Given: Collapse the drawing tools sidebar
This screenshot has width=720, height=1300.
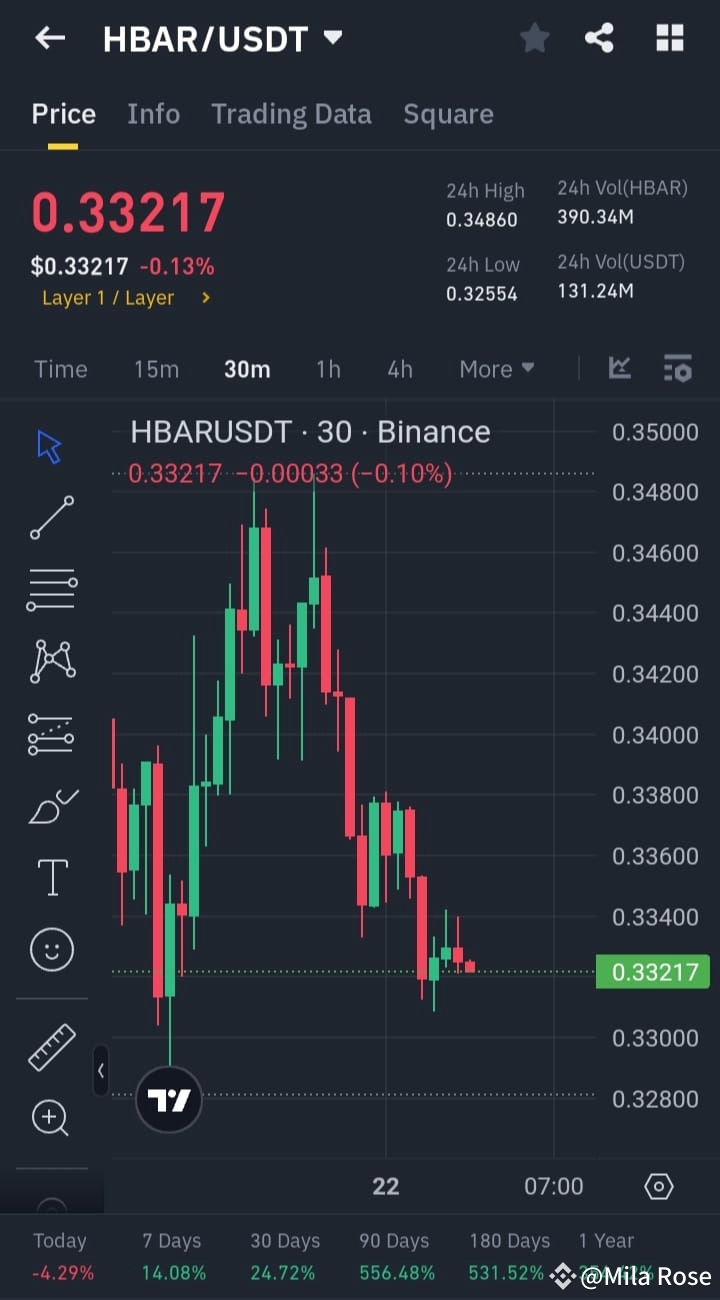Looking at the screenshot, I should pyautogui.click(x=101, y=1070).
